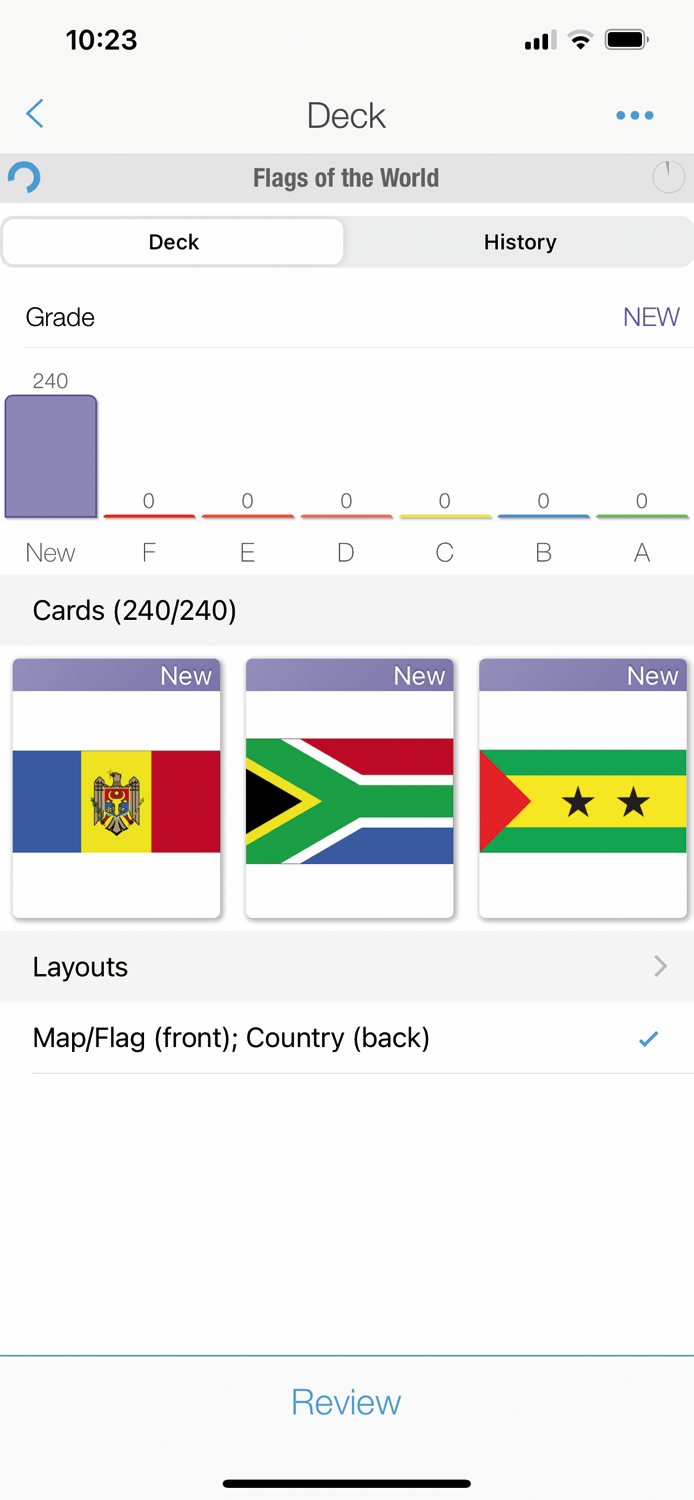Select Map/Flag (front); Country (back) layout

coord(347,1038)
